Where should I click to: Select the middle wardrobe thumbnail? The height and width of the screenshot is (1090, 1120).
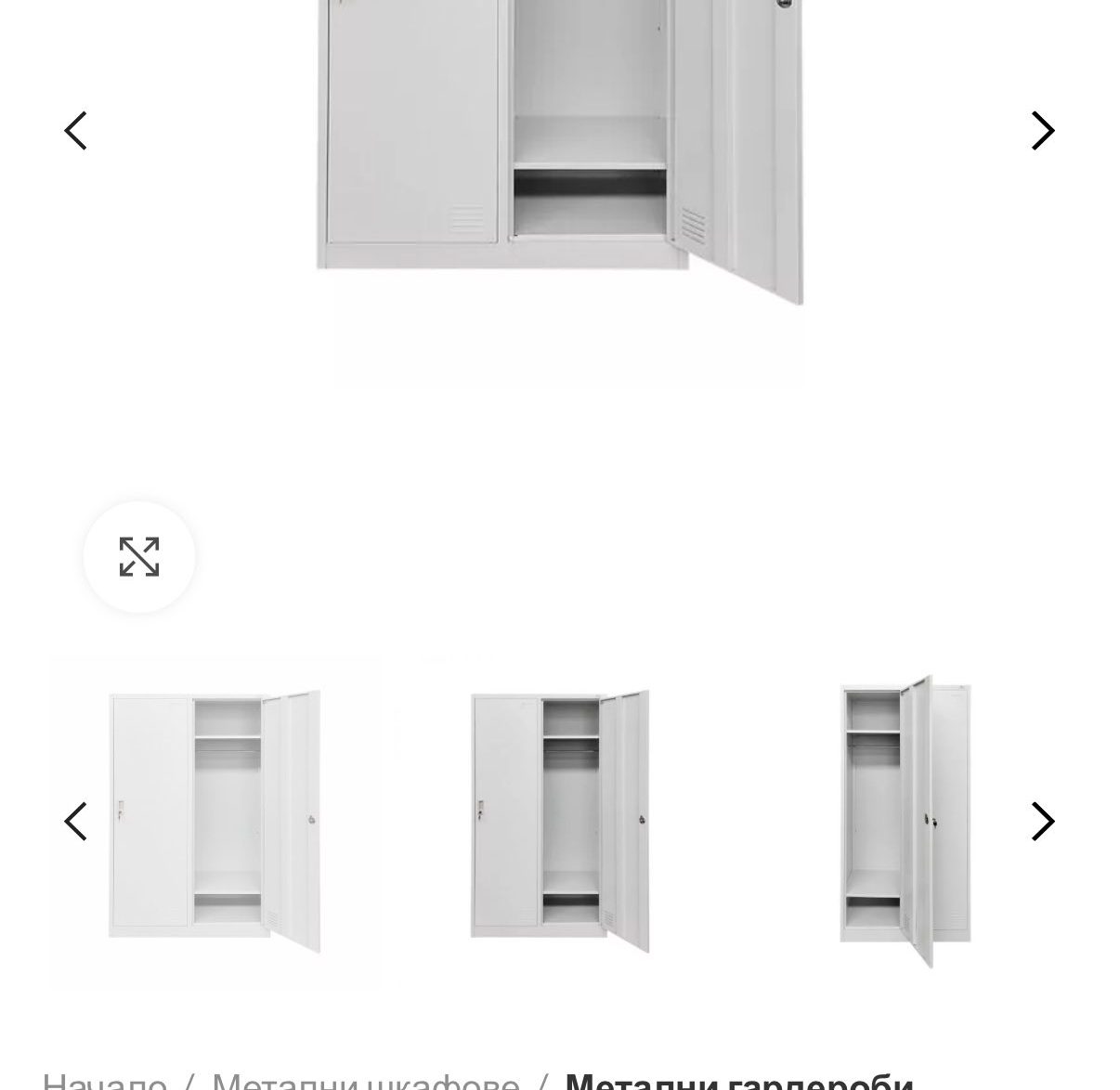(x=560, y=822)
